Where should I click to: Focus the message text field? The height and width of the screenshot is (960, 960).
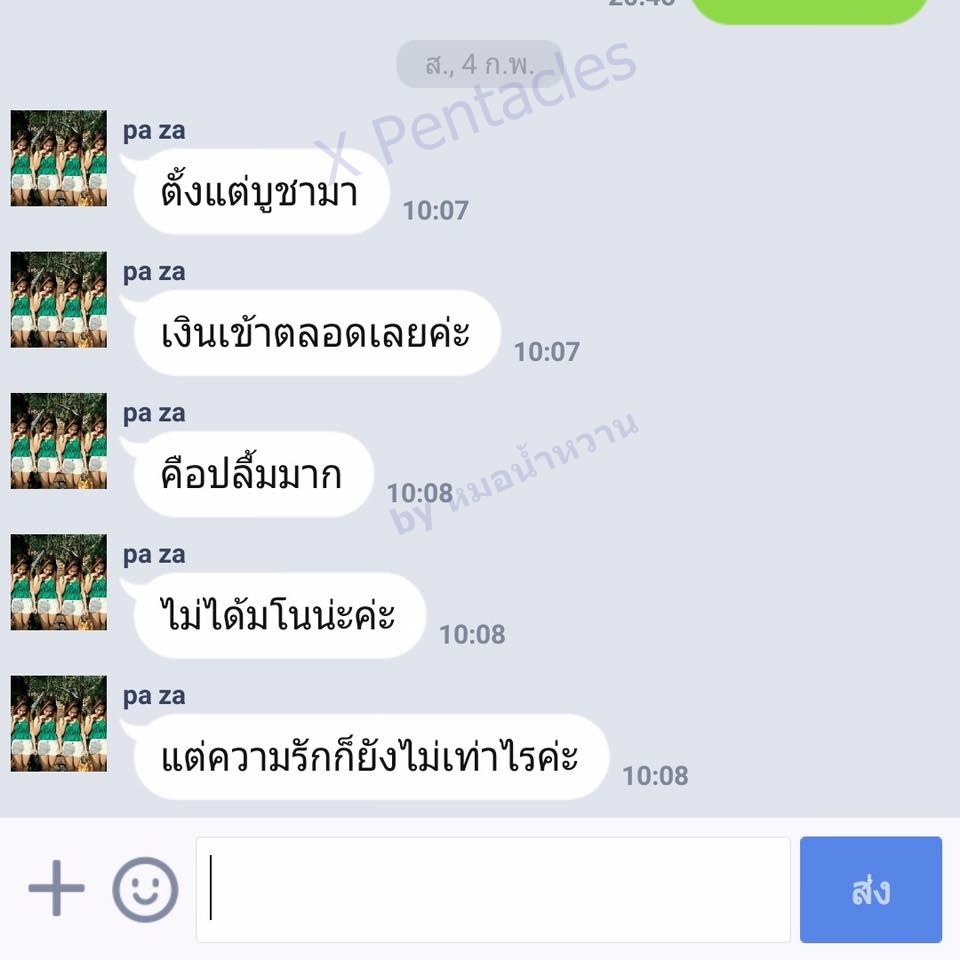click(493, 890)
